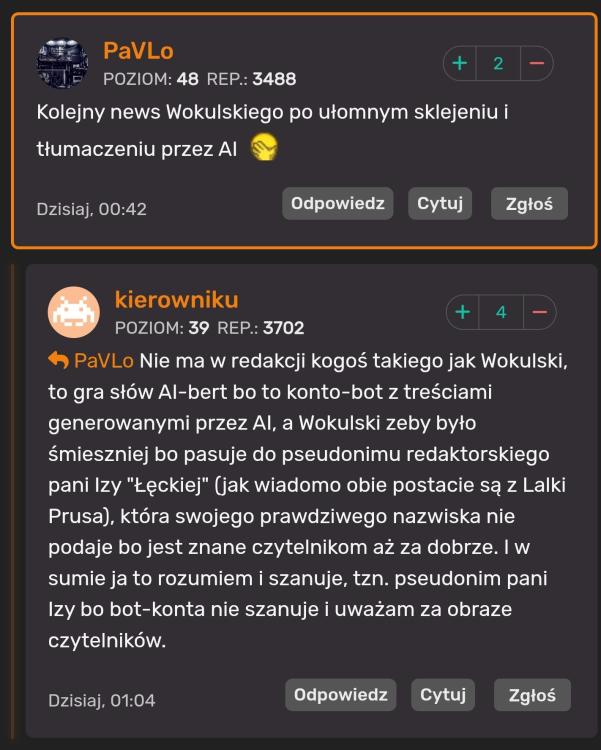View kierowniku's avatar picture
The image size is (601, 750).
pyautogui.click(x=74, y=313)
